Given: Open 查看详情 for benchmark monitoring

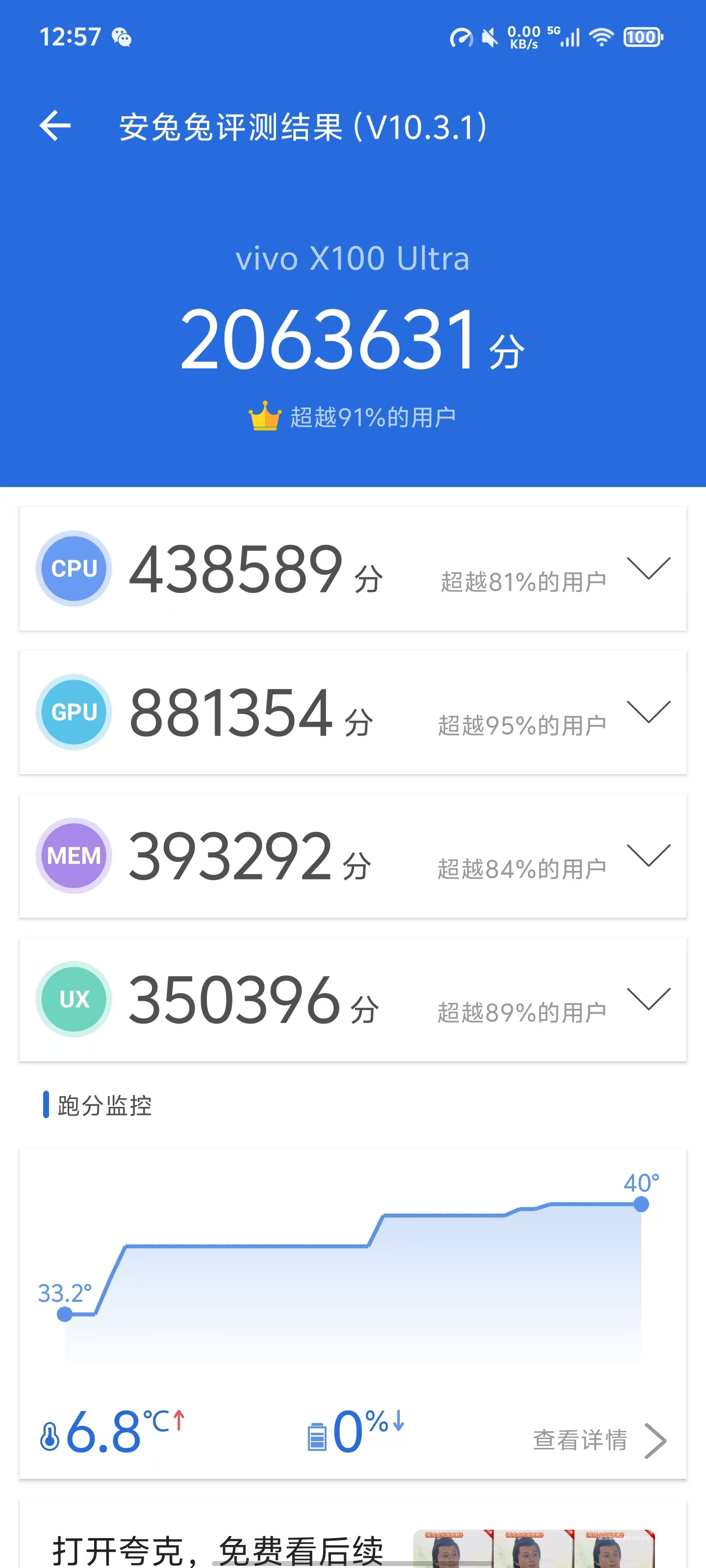Looking at the screenshot, I should tap(600, 1440).
